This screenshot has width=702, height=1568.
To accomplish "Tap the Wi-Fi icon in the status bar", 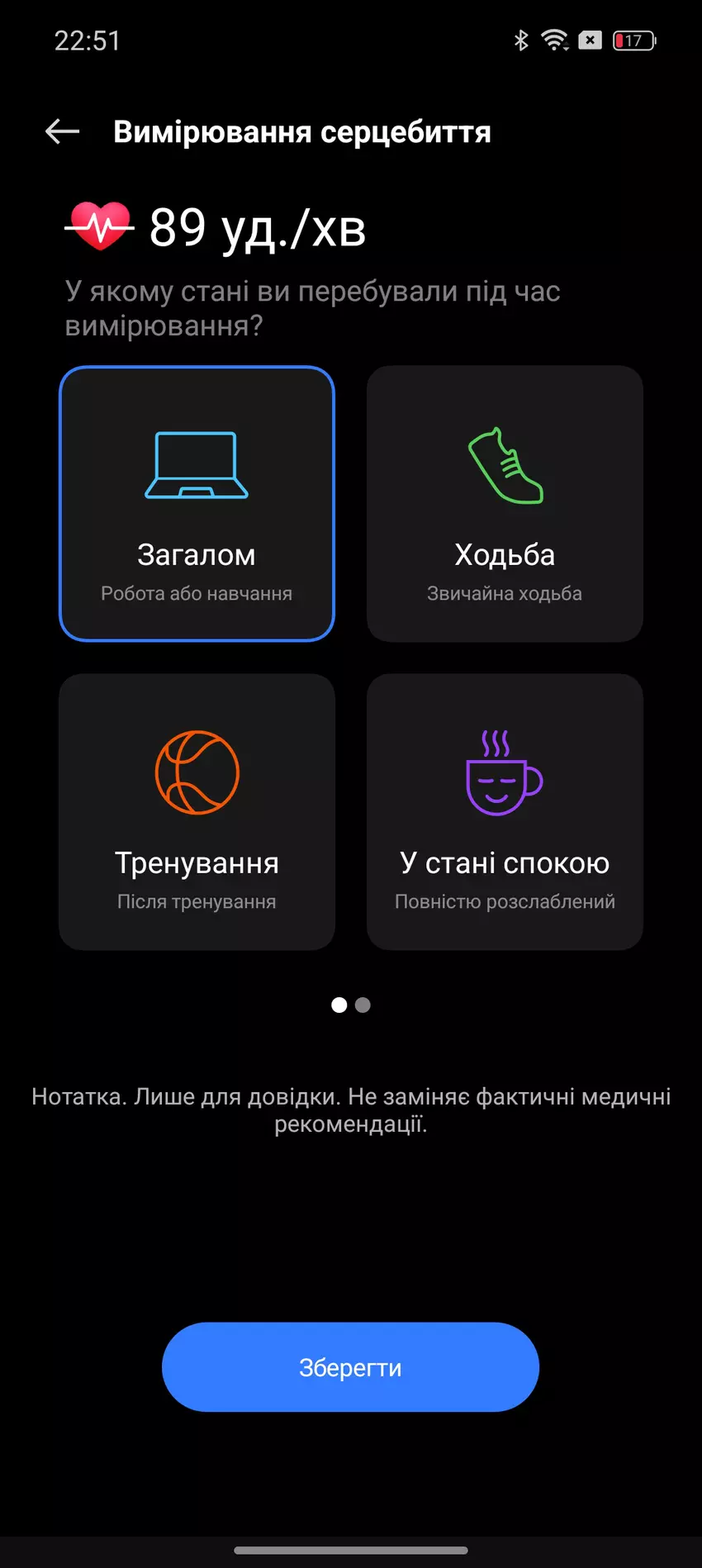I will (553, 39).
